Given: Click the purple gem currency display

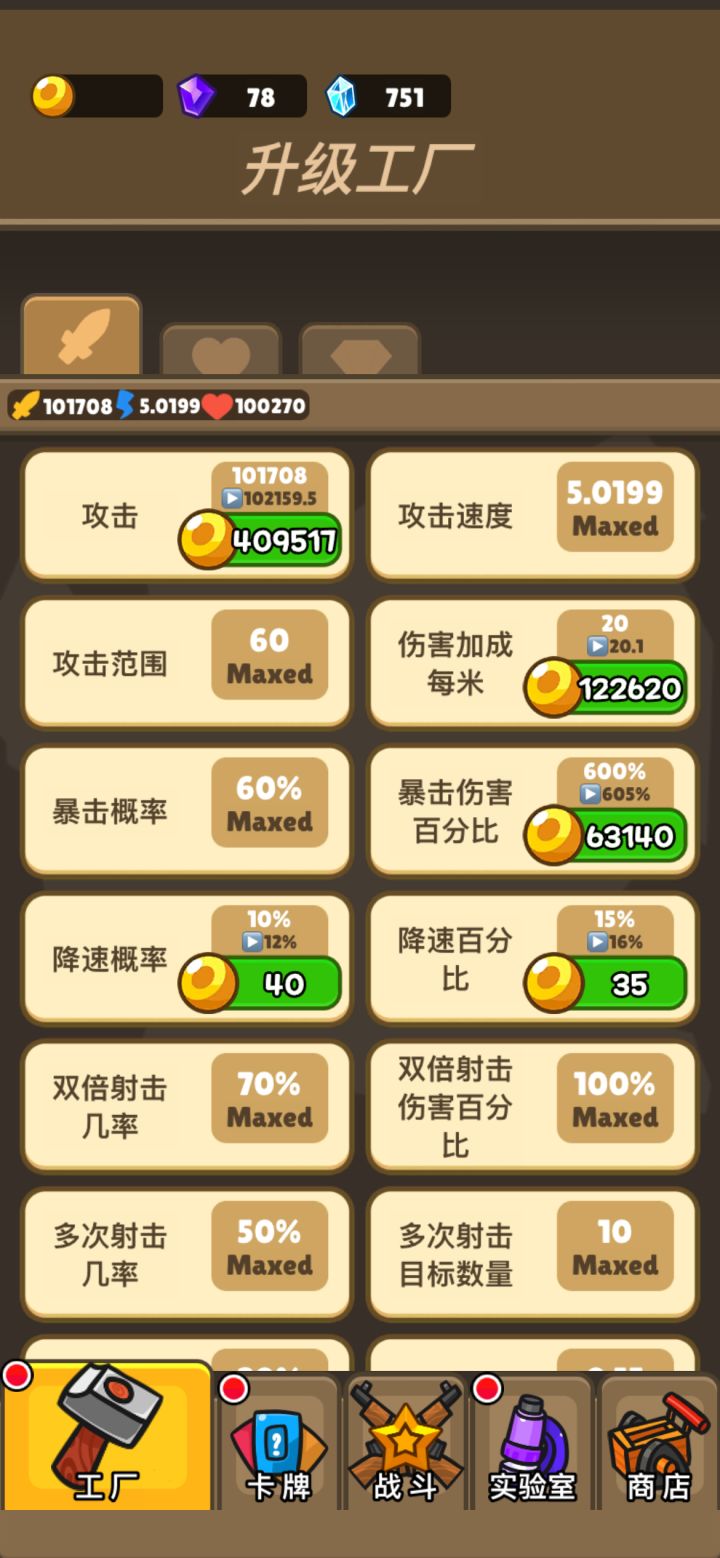Looking at the screenshot, I should [240, 95].
